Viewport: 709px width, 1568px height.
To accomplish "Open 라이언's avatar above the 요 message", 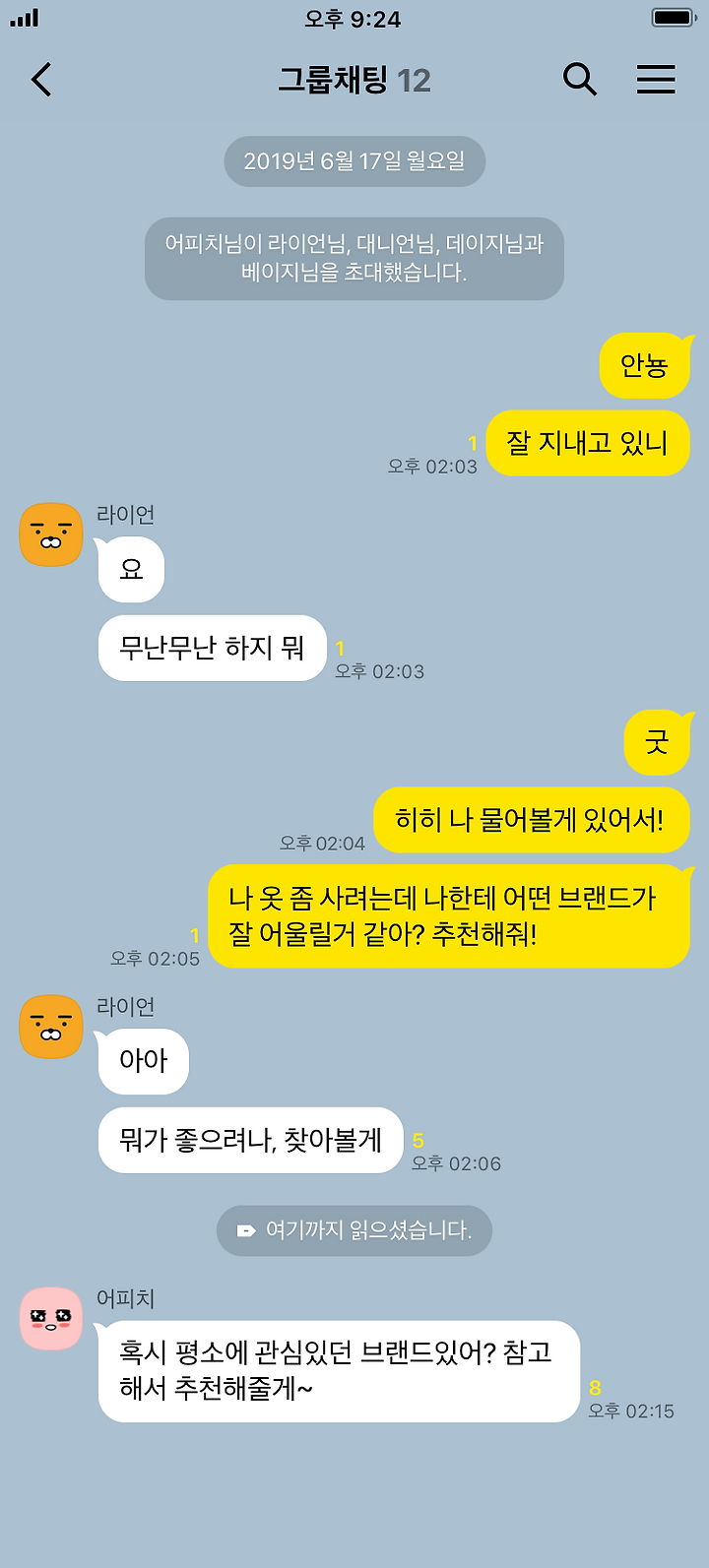I will click(51, 534).
